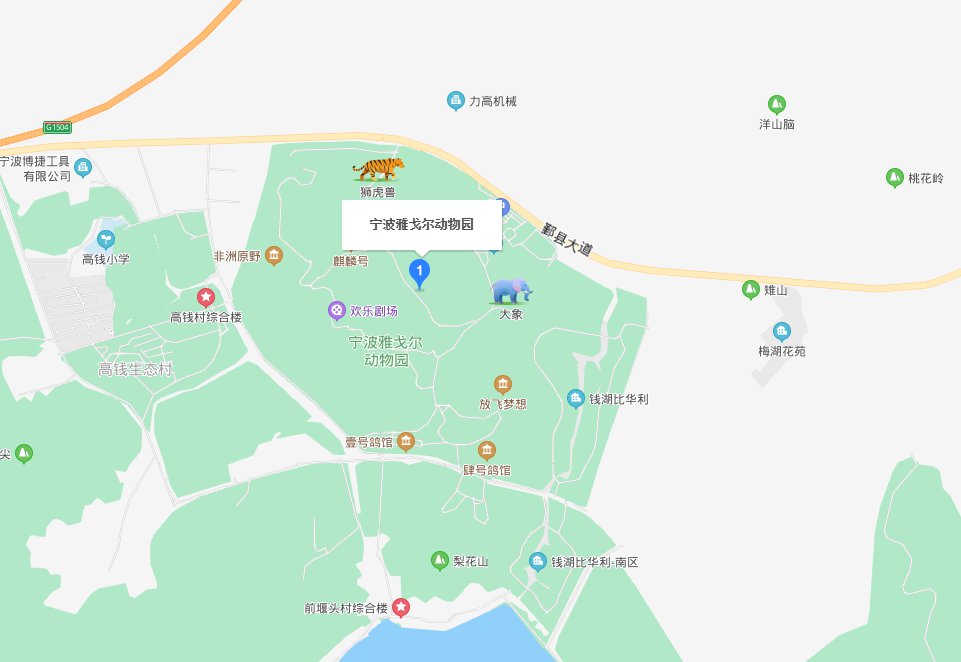Select the 梨花山 hill marker
The width and height of the screenshot is (961, 662).
(439, 561)
